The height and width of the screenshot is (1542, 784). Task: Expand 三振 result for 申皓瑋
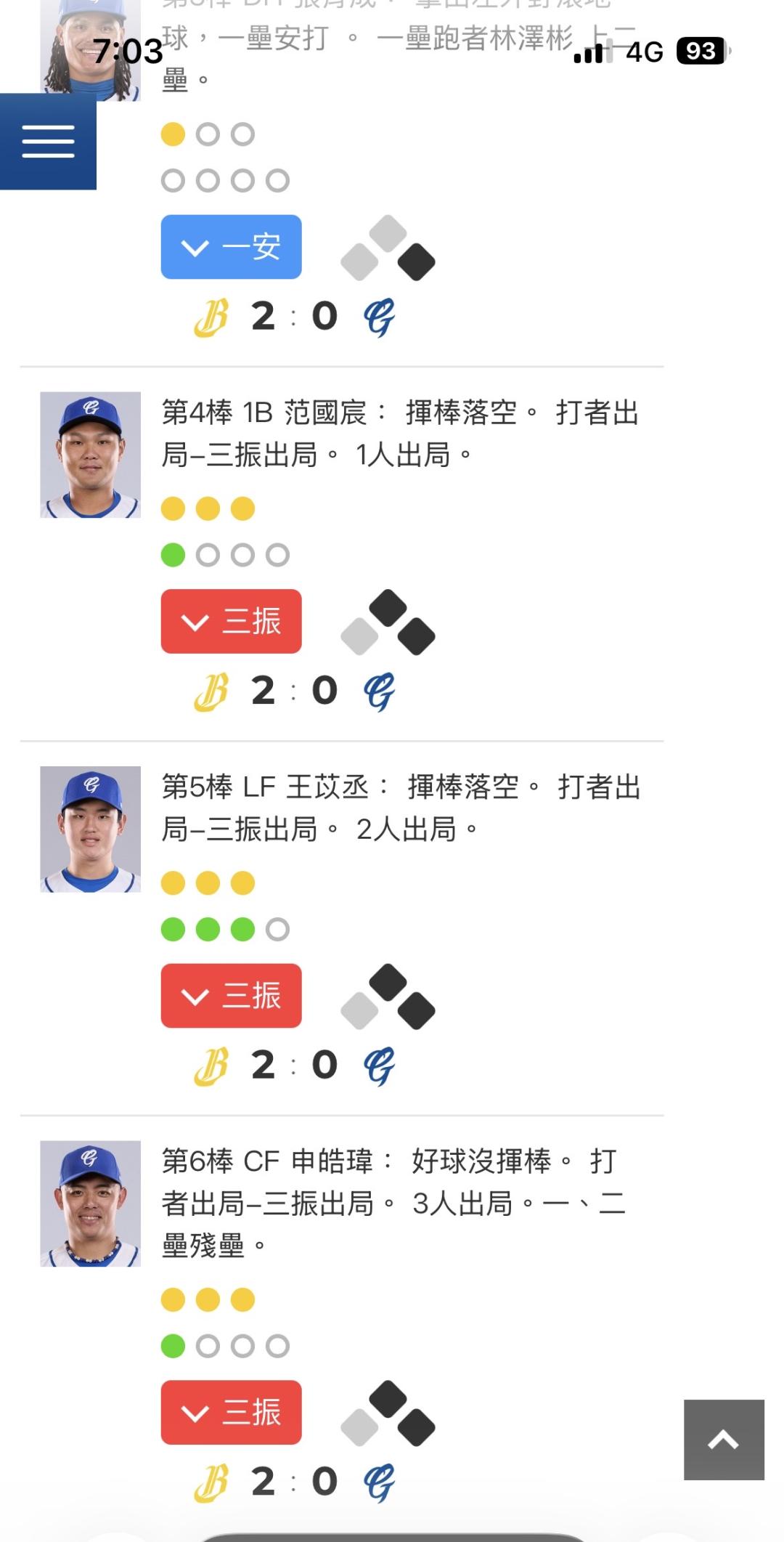click(x=231, y=1412)
